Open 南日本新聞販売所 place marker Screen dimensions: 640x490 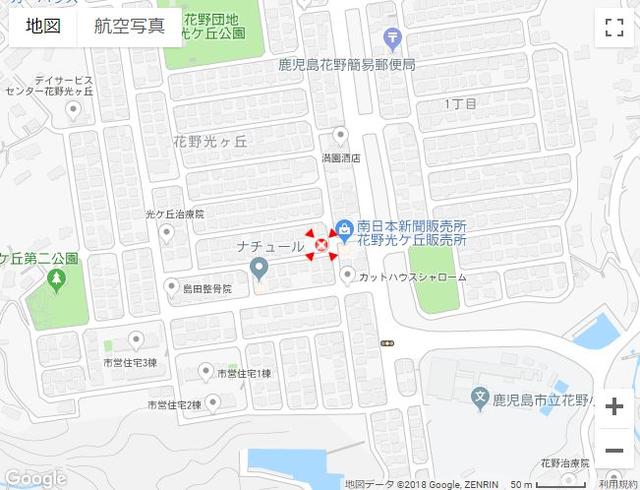coord(345,229)
